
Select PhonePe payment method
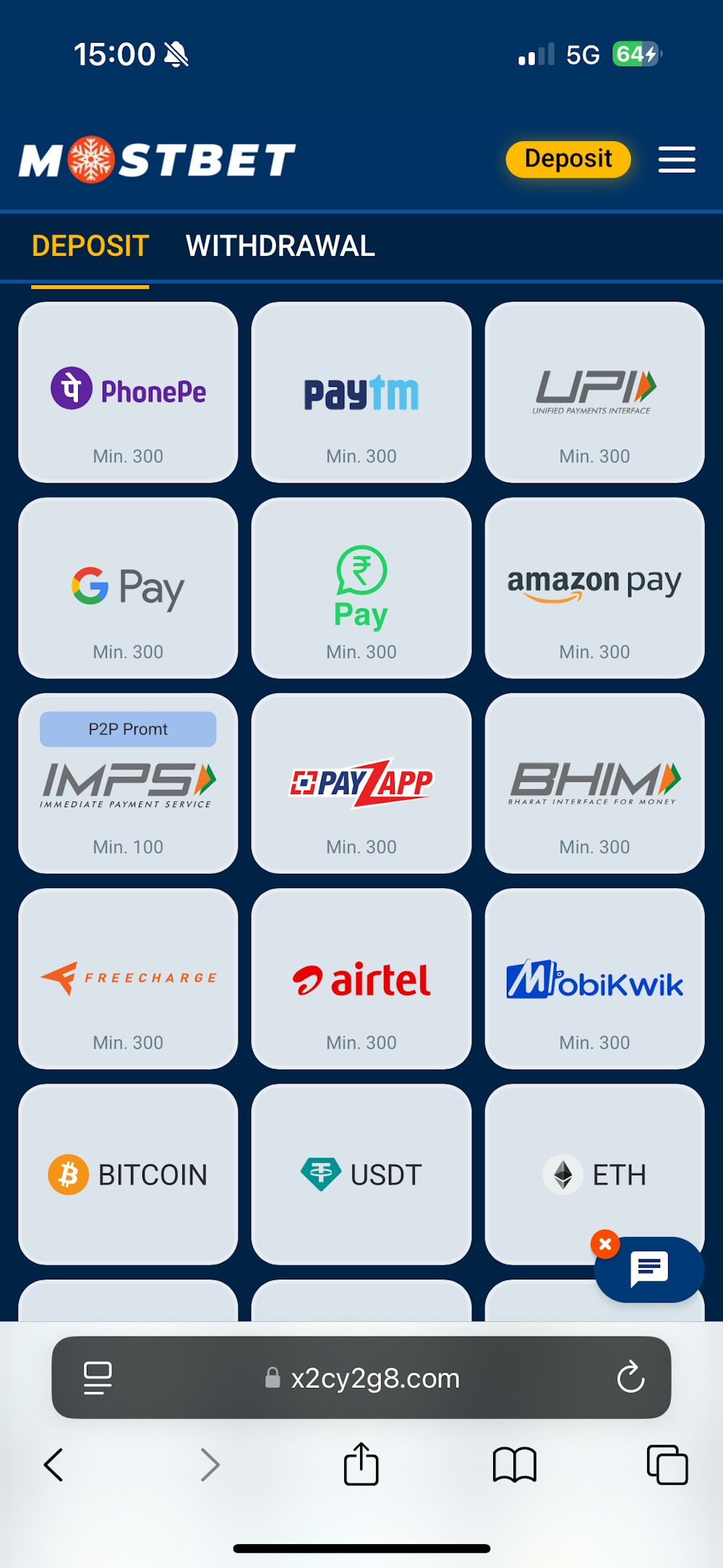tap(128, 392)
